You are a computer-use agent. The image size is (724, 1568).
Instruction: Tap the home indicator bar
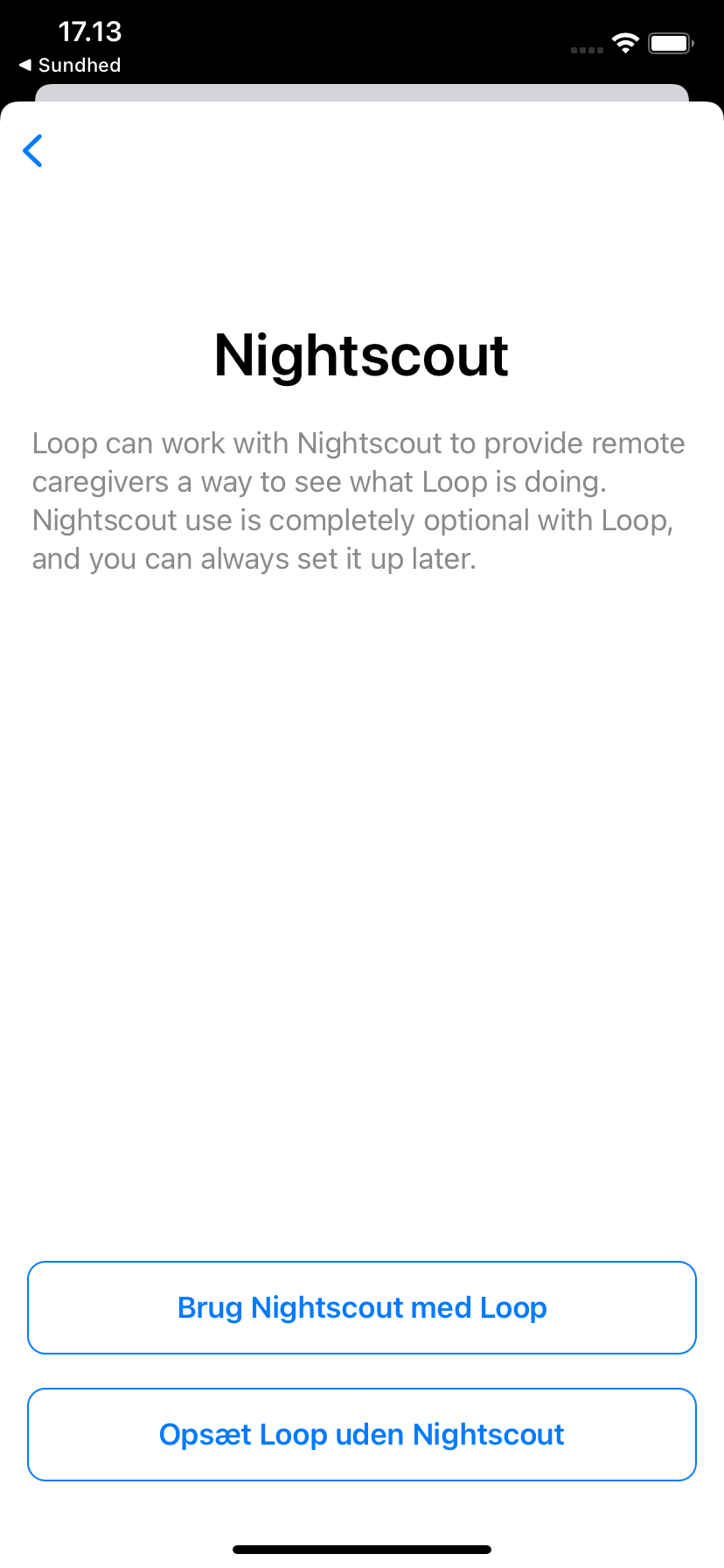click(x=361, y=1547)
